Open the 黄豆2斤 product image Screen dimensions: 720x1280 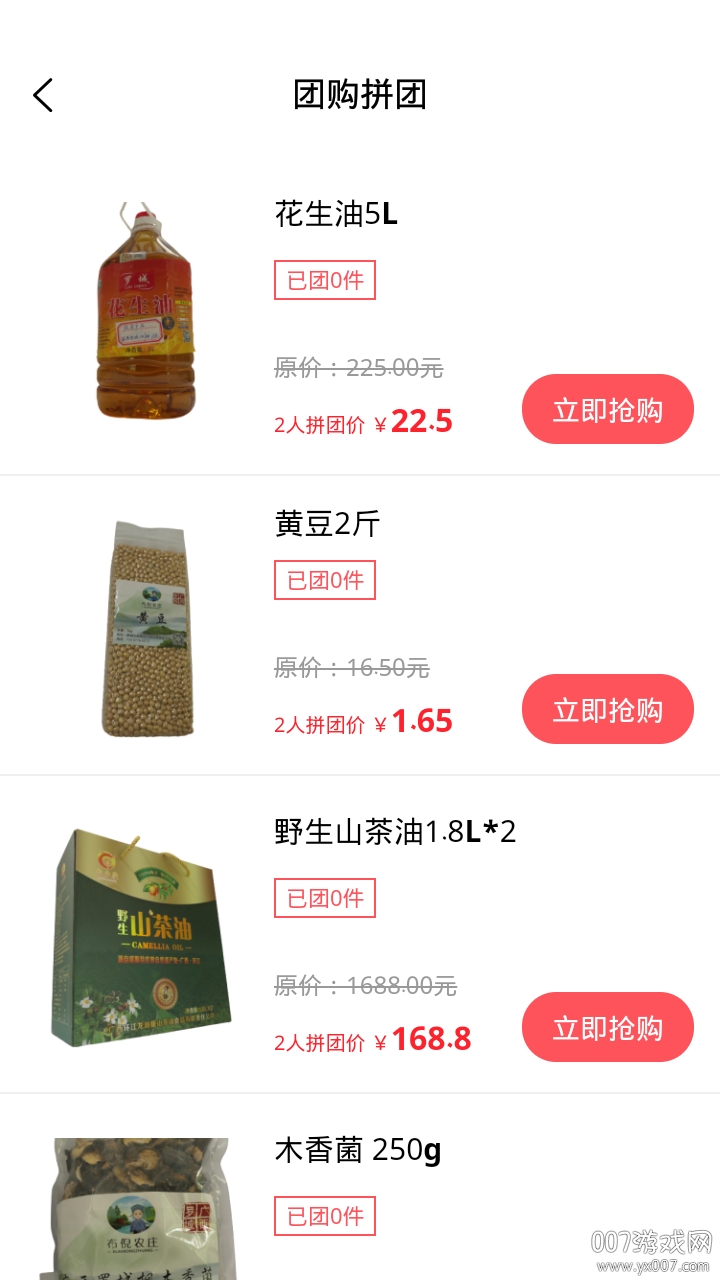[x=147, y=628]
